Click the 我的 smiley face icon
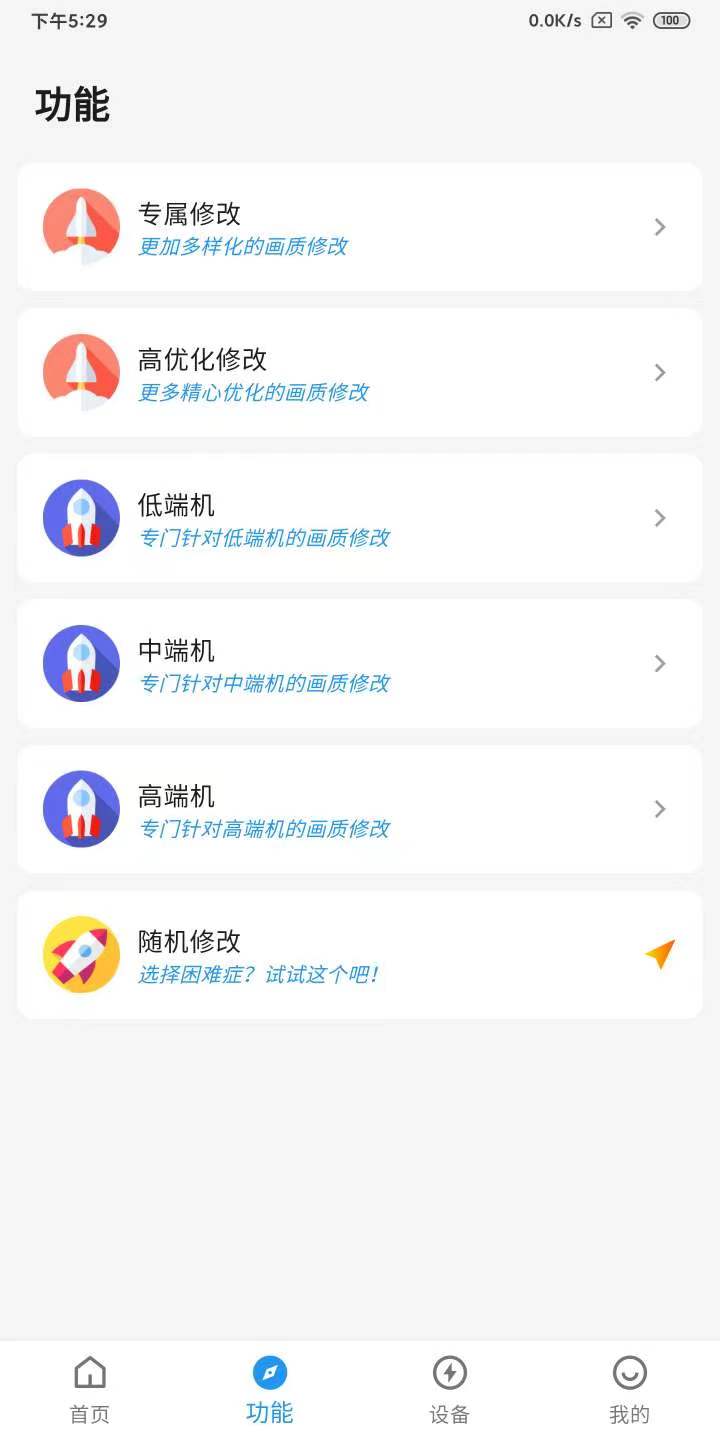This screenshot has height=1440, width=720. pos(629,1374)
